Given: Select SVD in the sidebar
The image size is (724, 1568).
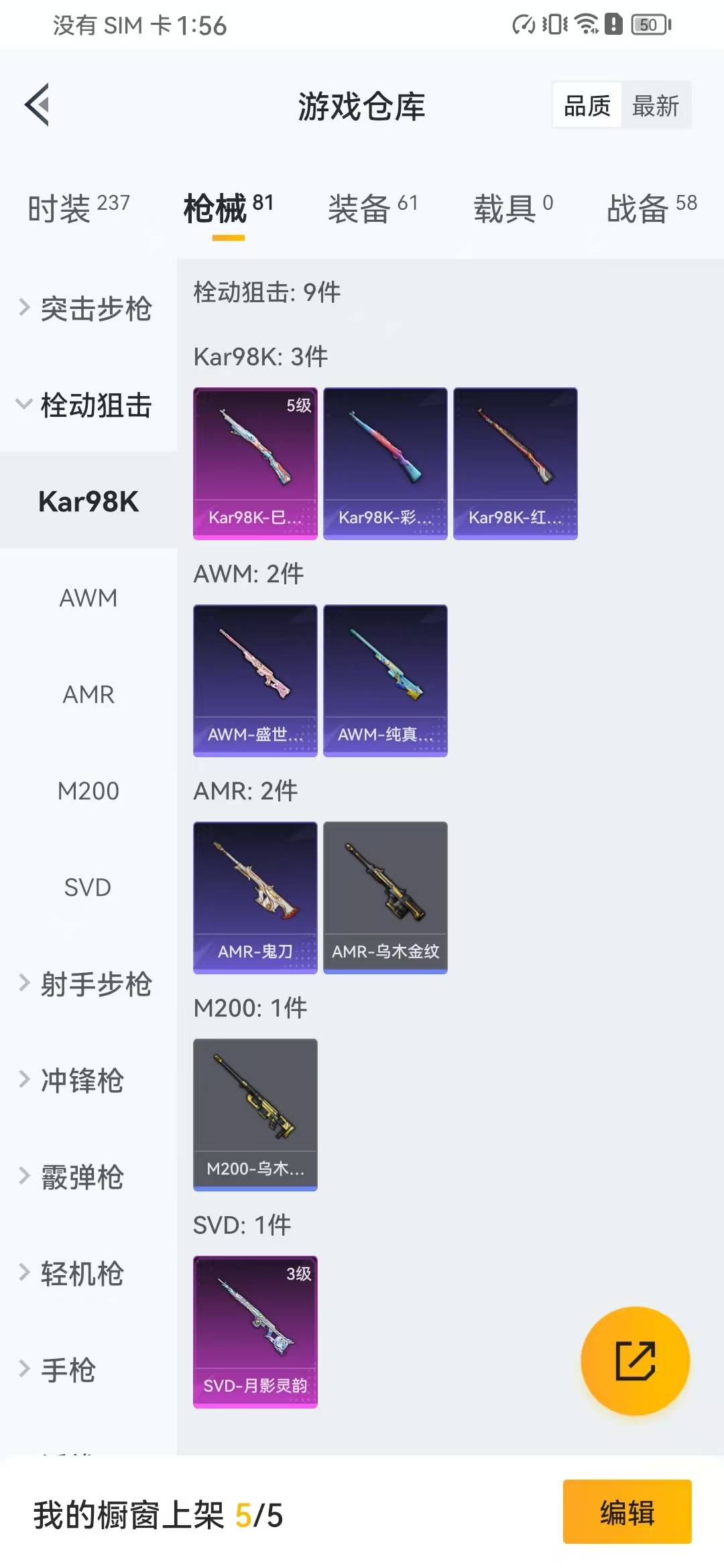Looking at the screenshot, I should (x=88, y=887).
